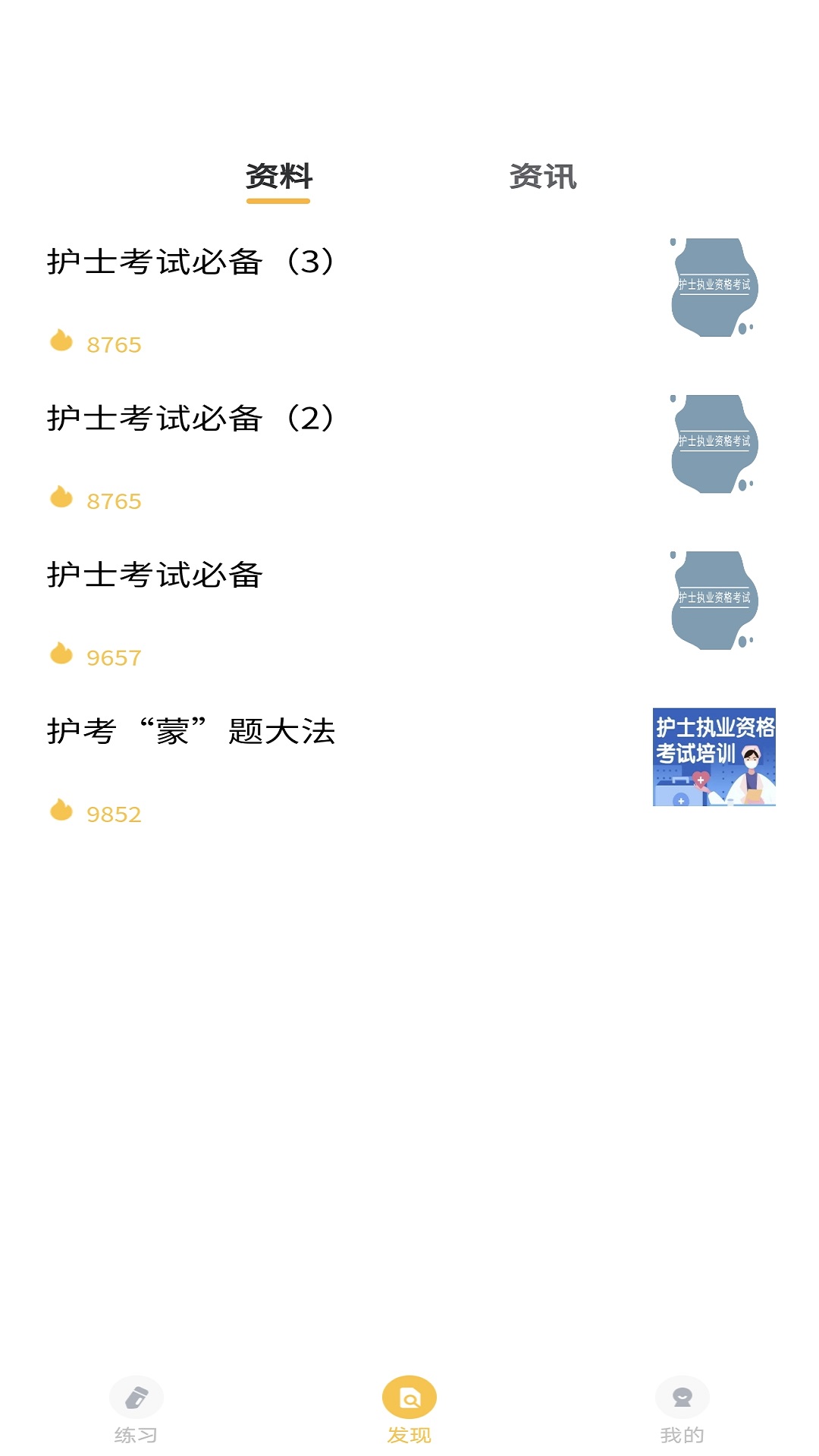The image size is (819, 1456).
Task: Click the flame icon beside 9657 under 护士考试必备
Action: 61,654
